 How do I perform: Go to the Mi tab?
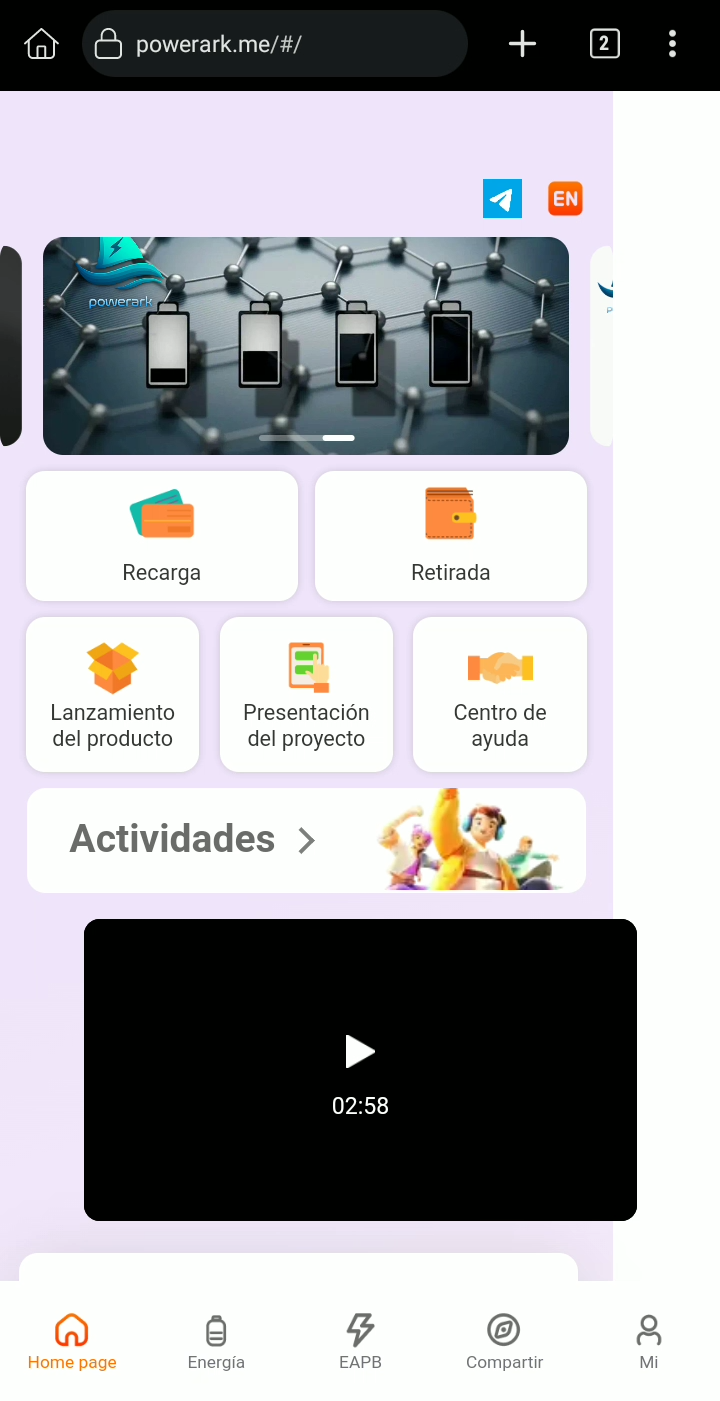648,1342
